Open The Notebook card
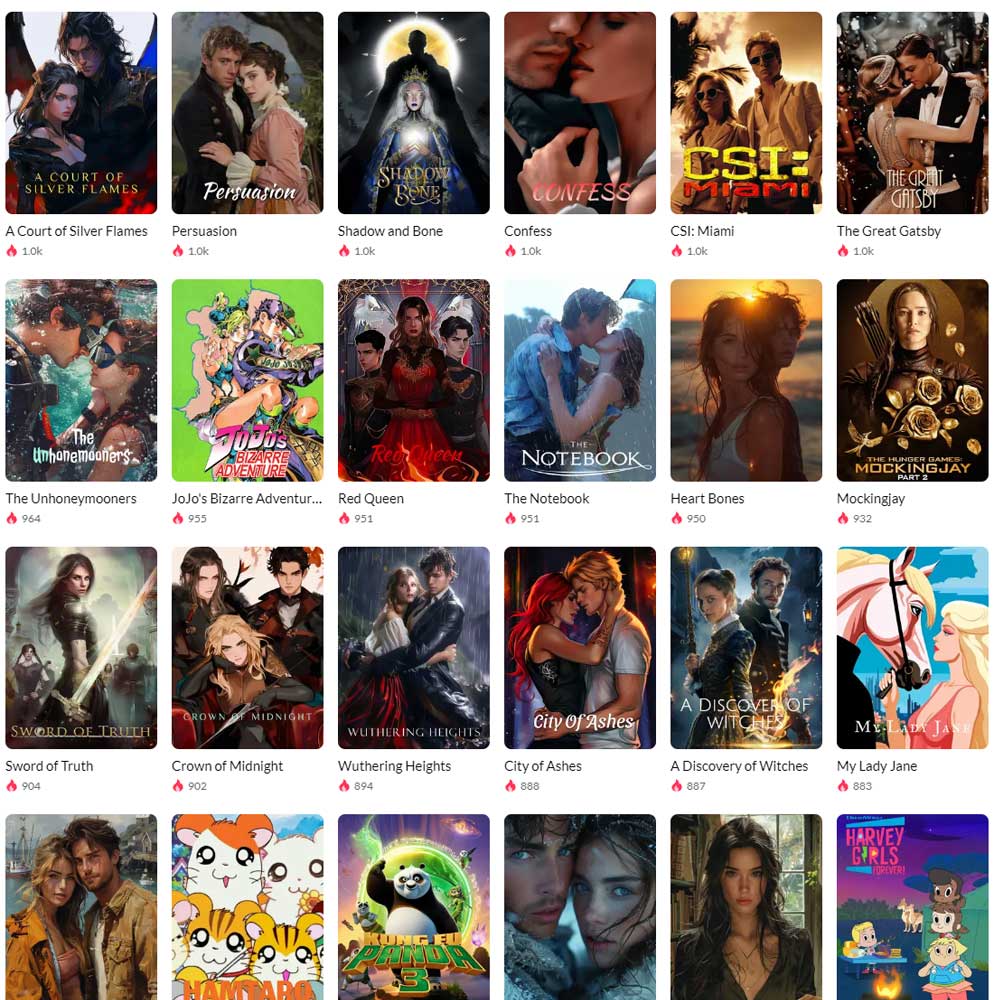This screenshot has width=1000, height=1000. coord(579,380)
